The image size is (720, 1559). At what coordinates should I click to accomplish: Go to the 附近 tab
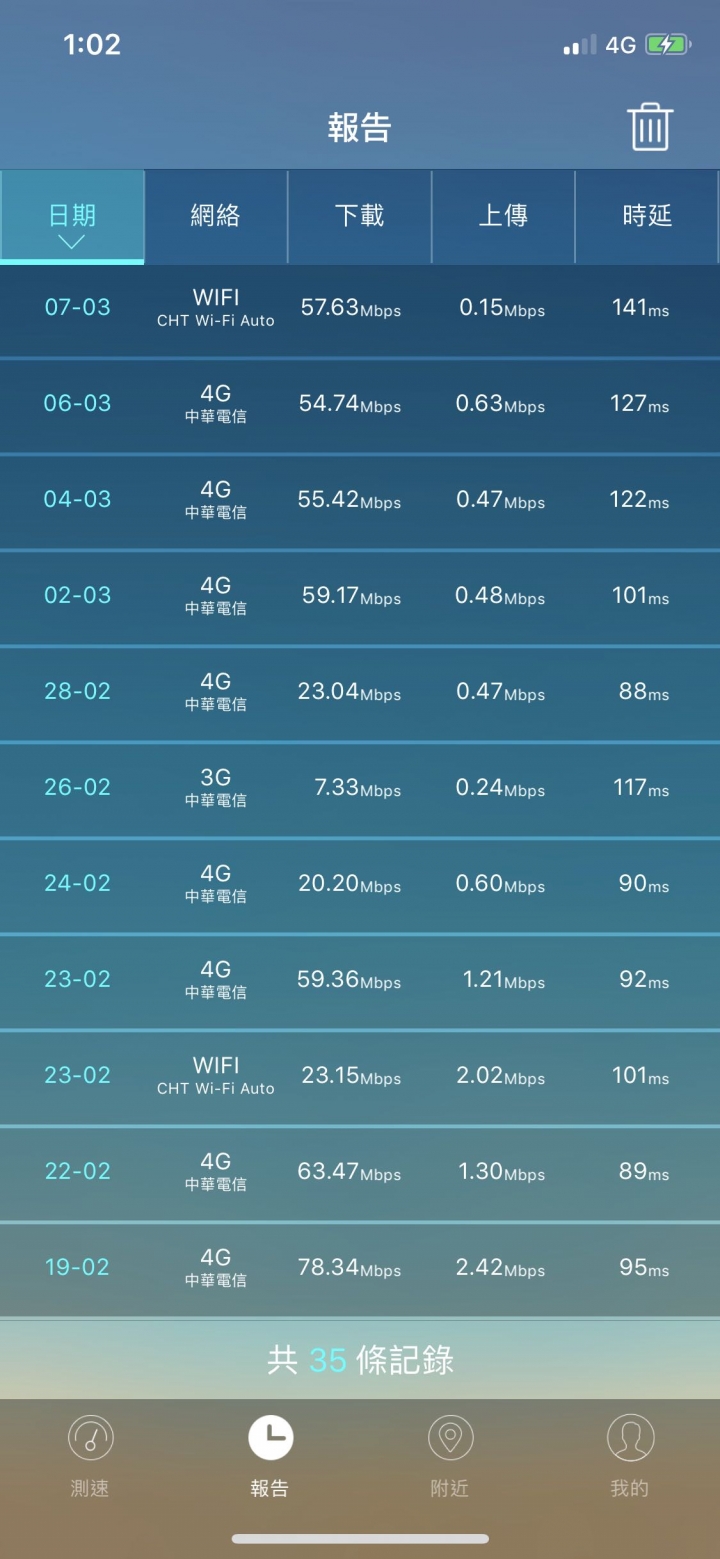[x=450, y=1455]
